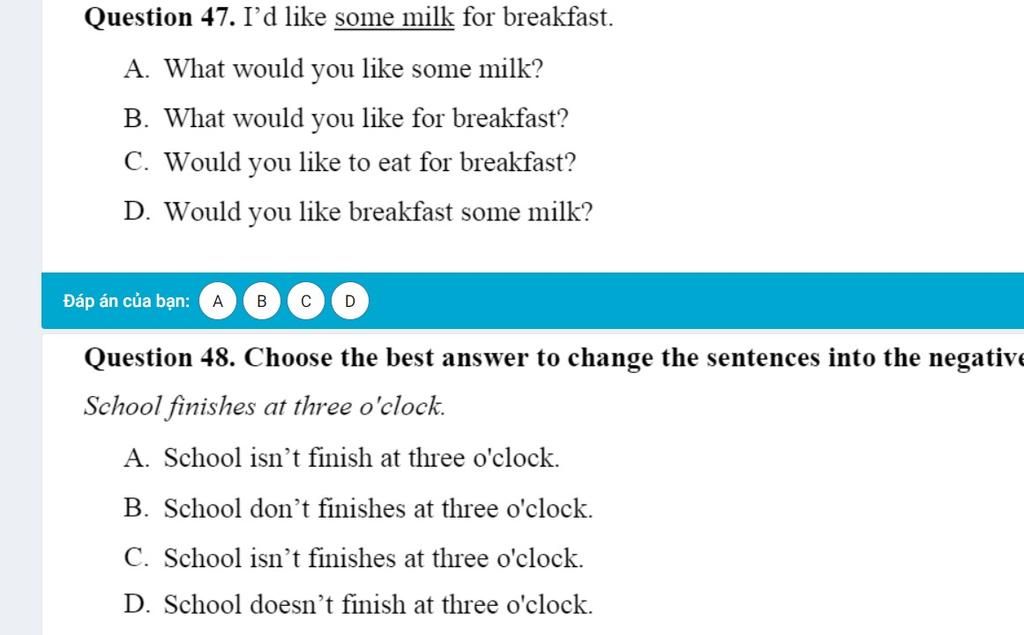1024x635 pixels.
Task: Pick answer D for Question 47
Action: 350,301
